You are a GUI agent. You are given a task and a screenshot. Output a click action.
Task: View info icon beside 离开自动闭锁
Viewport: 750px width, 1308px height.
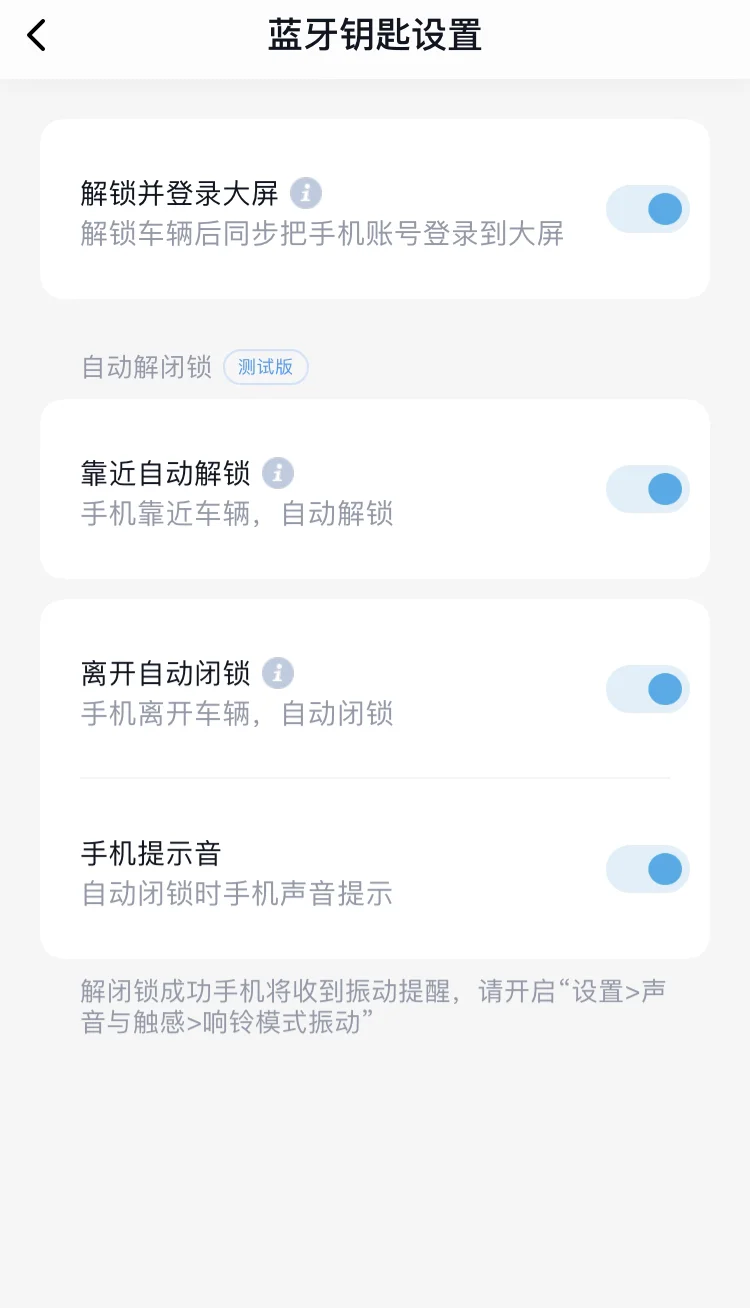click(x=278, y=672)
